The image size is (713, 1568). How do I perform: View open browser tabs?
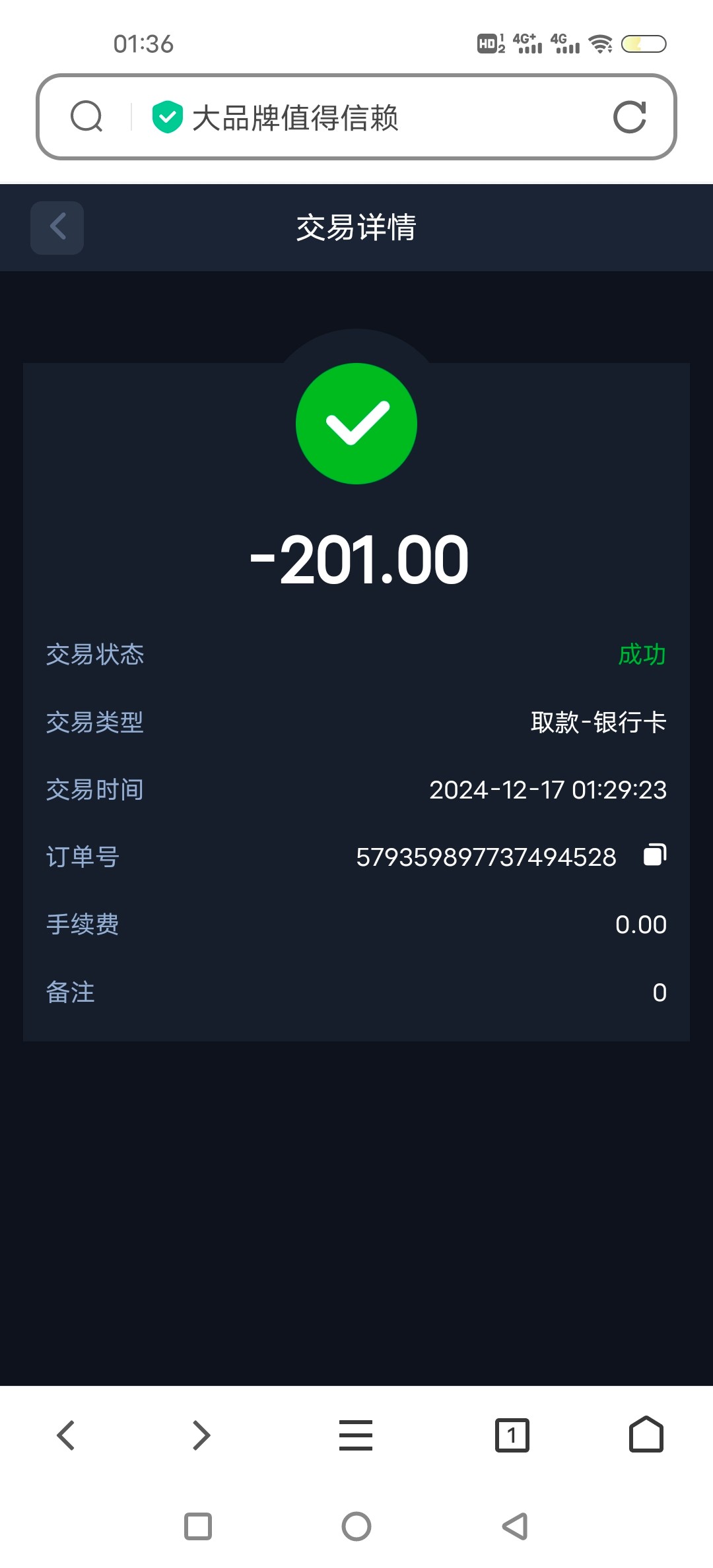(x=512, y=1435)
